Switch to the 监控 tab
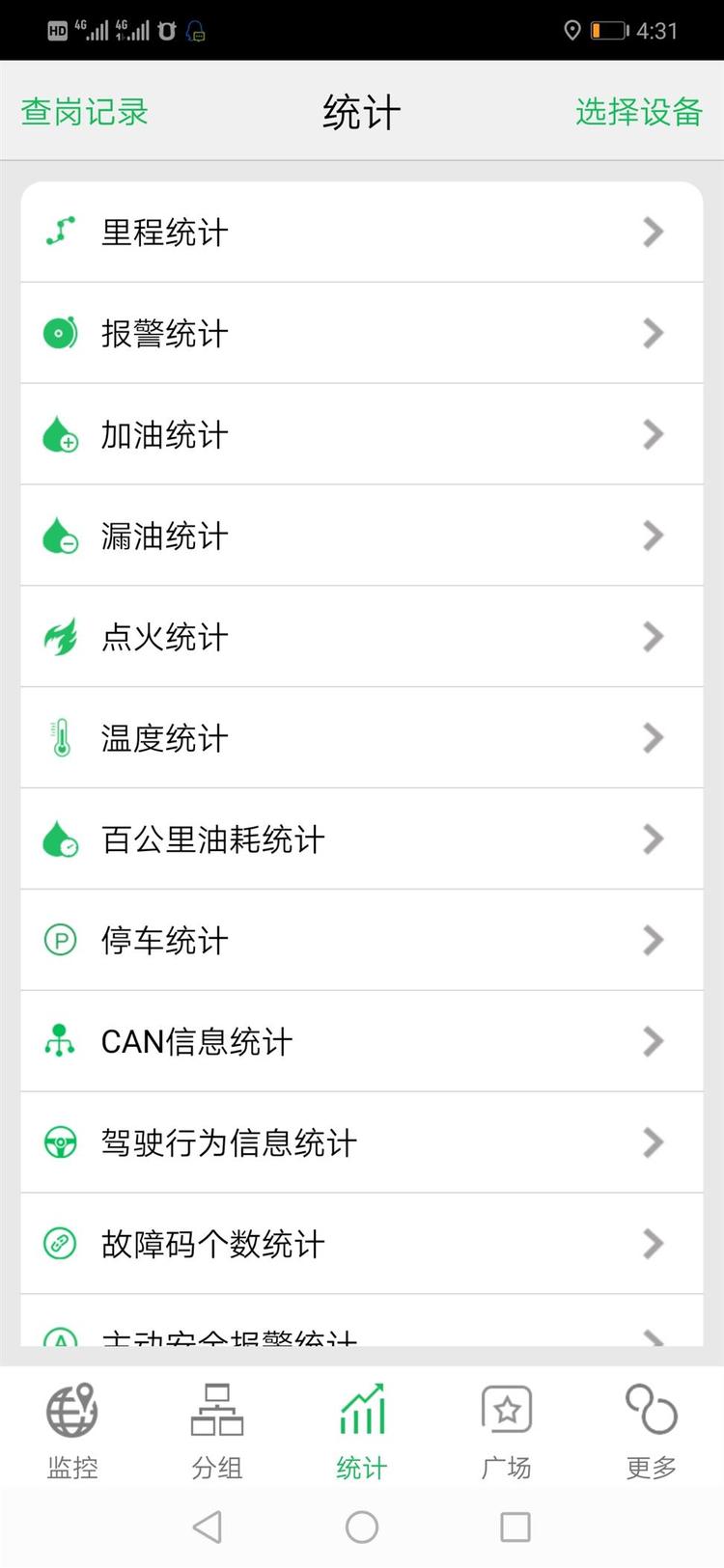 [x=72, y=1430]
